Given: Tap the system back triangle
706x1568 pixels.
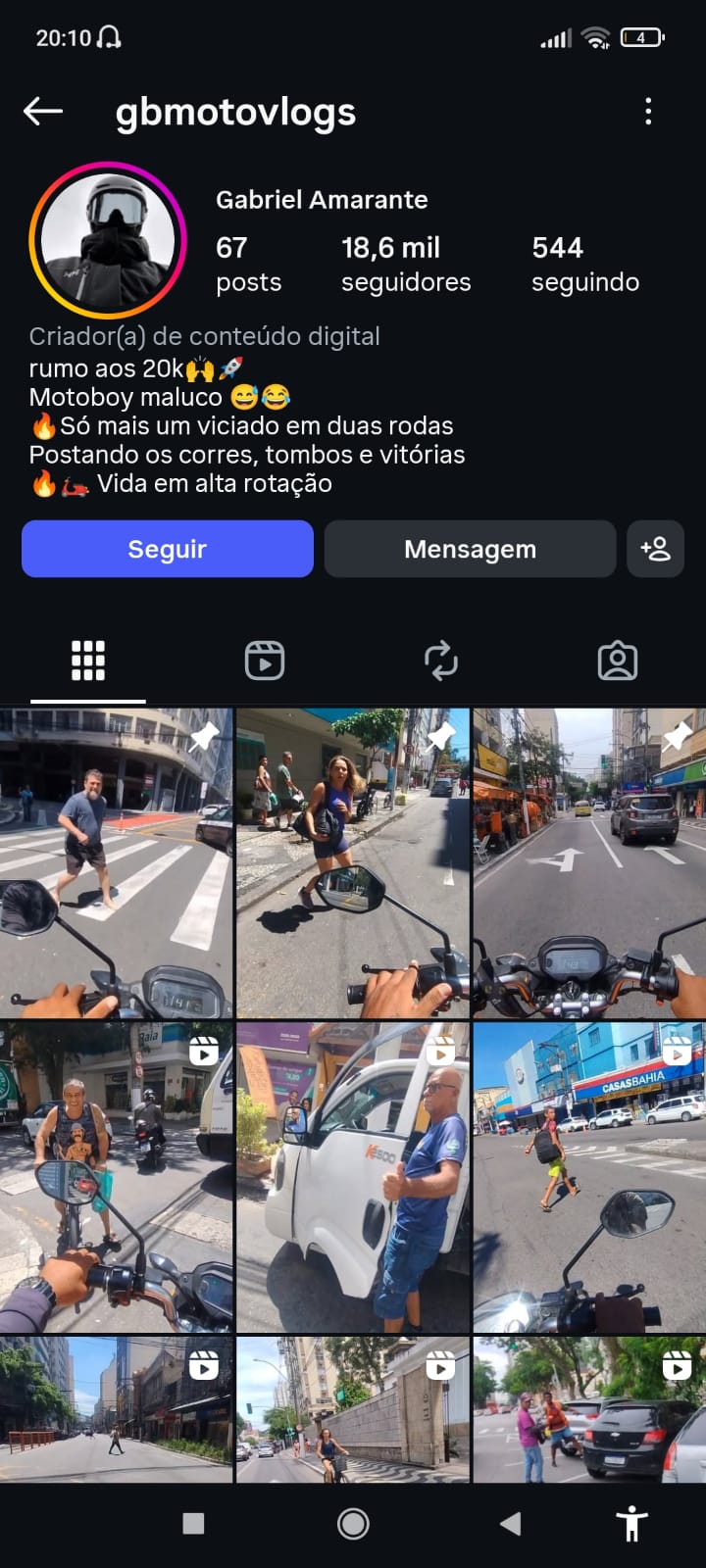Looking at the screenshot, I should [x=510, y=1523].
